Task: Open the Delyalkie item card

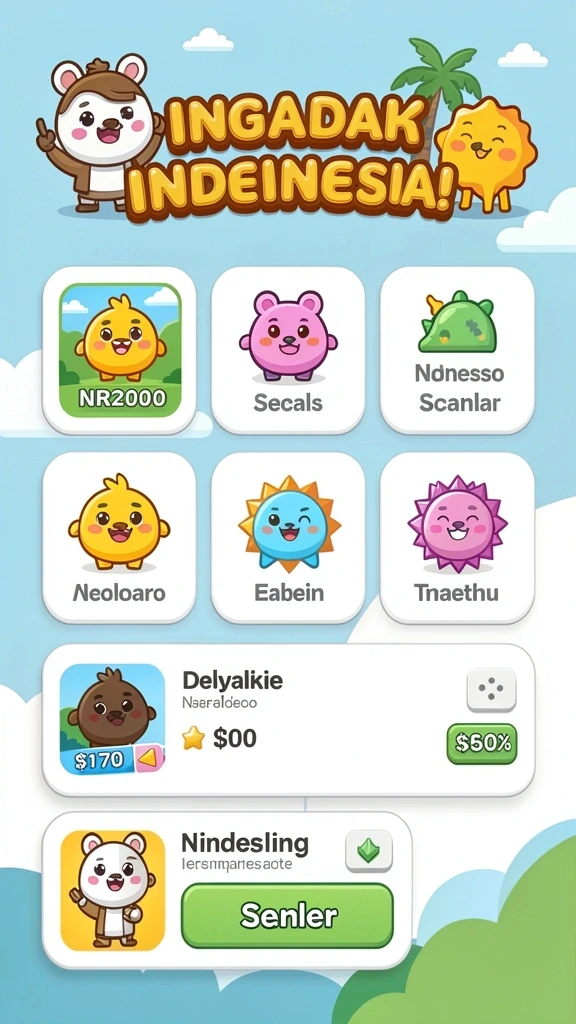Action: [x=289, y=720]
